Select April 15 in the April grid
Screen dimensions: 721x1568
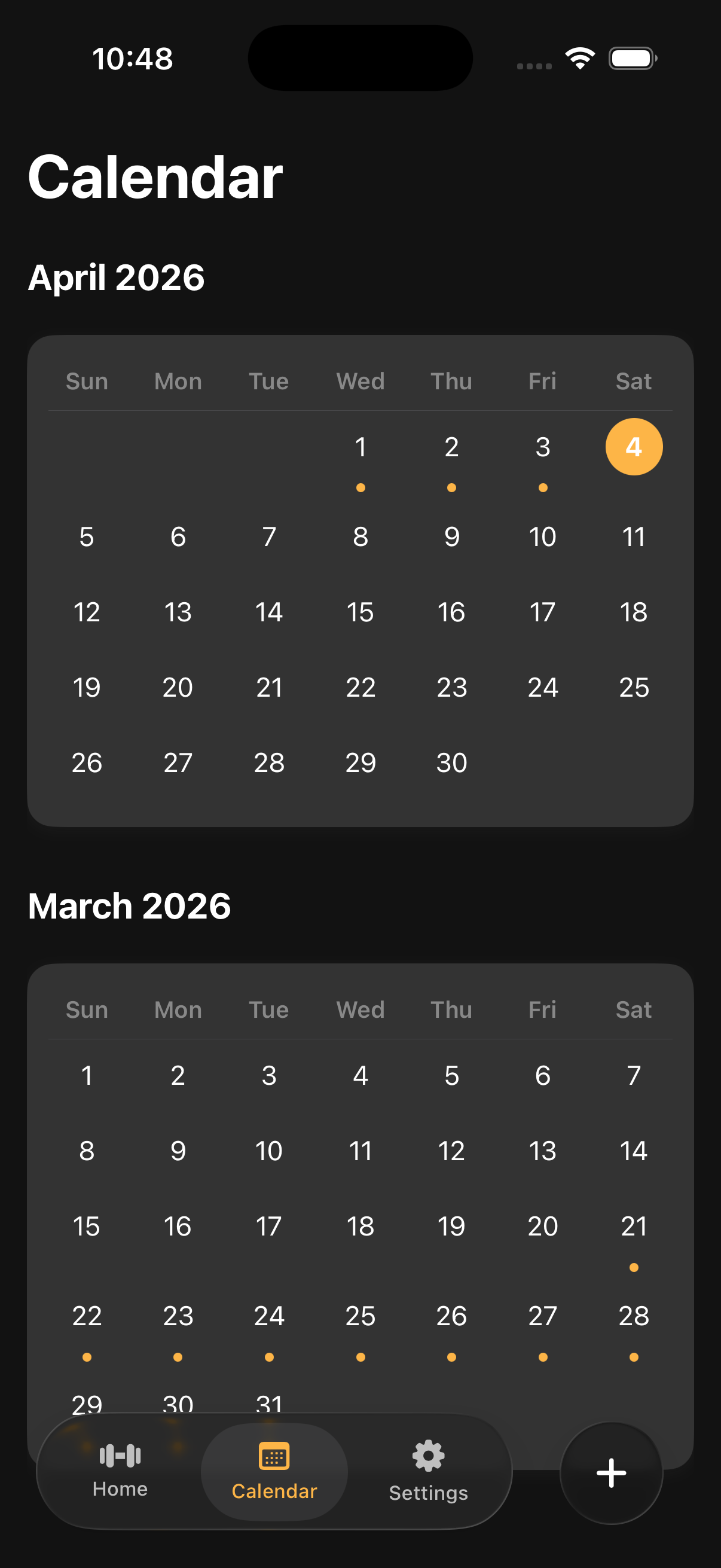click(x=360, y=612)
